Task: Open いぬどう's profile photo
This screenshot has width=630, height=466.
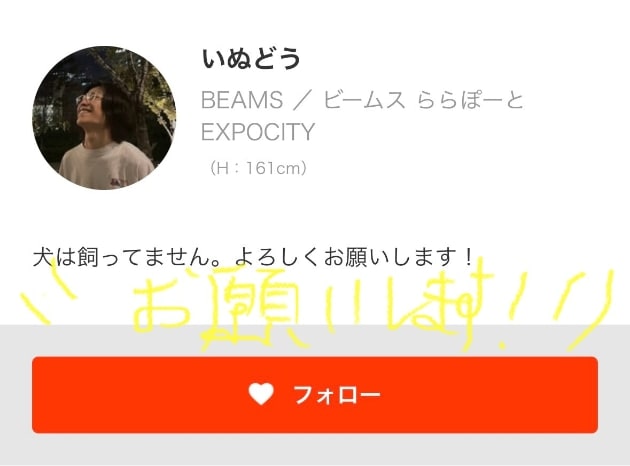Action: click(x=105, y=118)
